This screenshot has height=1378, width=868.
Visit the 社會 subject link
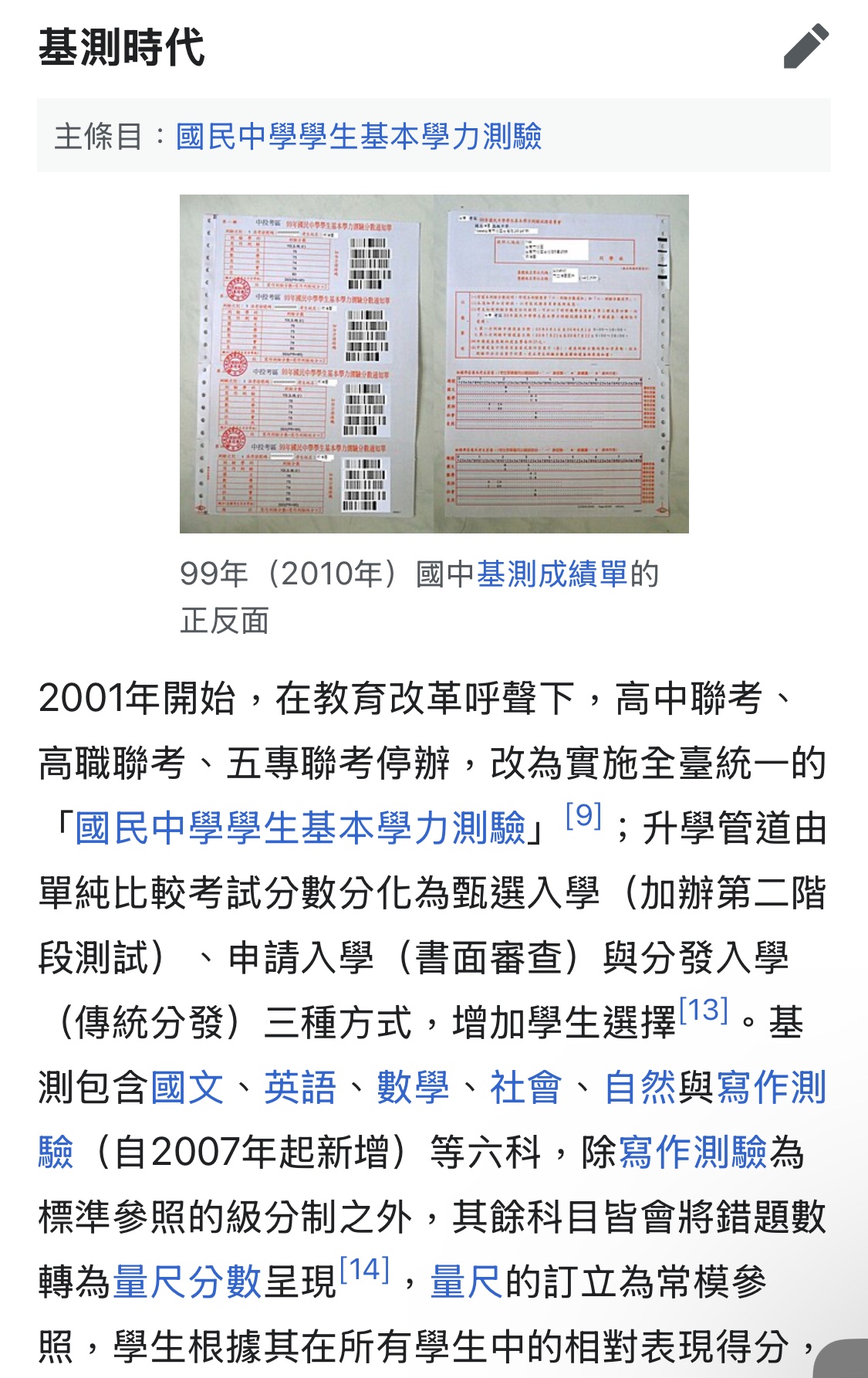525,1089
